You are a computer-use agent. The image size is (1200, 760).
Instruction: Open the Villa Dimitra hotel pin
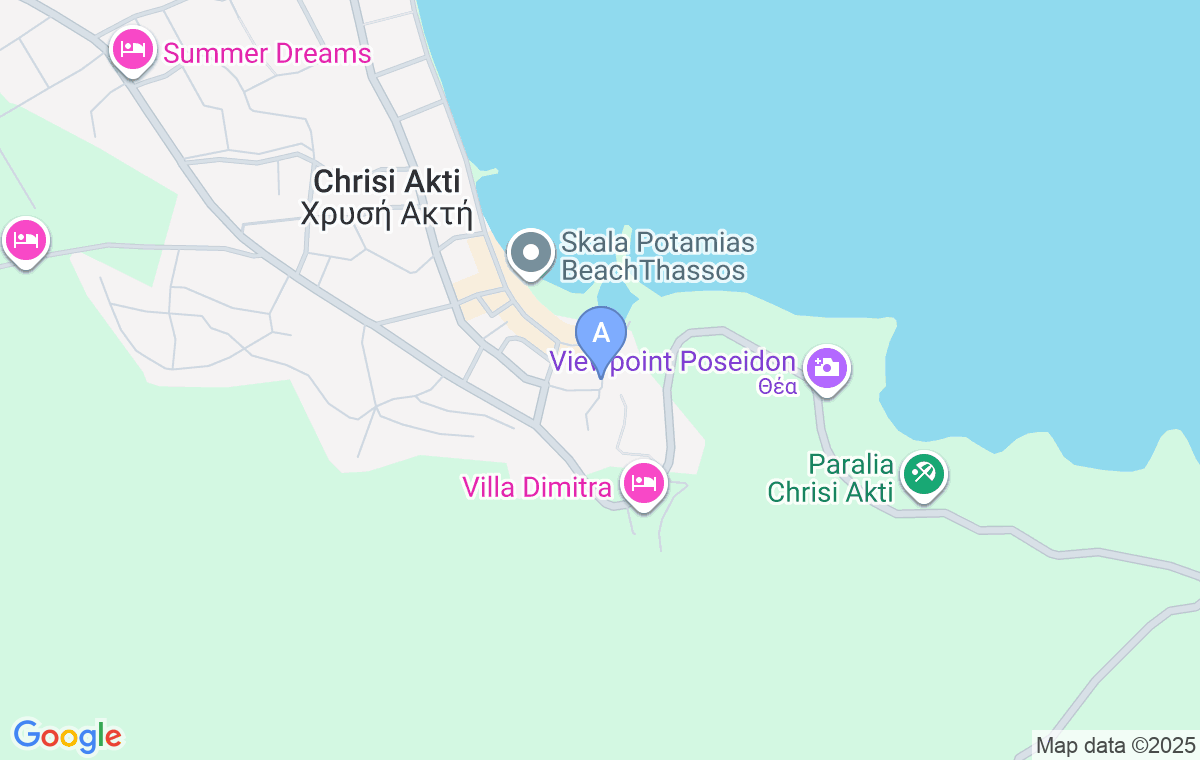coord(644,484)
